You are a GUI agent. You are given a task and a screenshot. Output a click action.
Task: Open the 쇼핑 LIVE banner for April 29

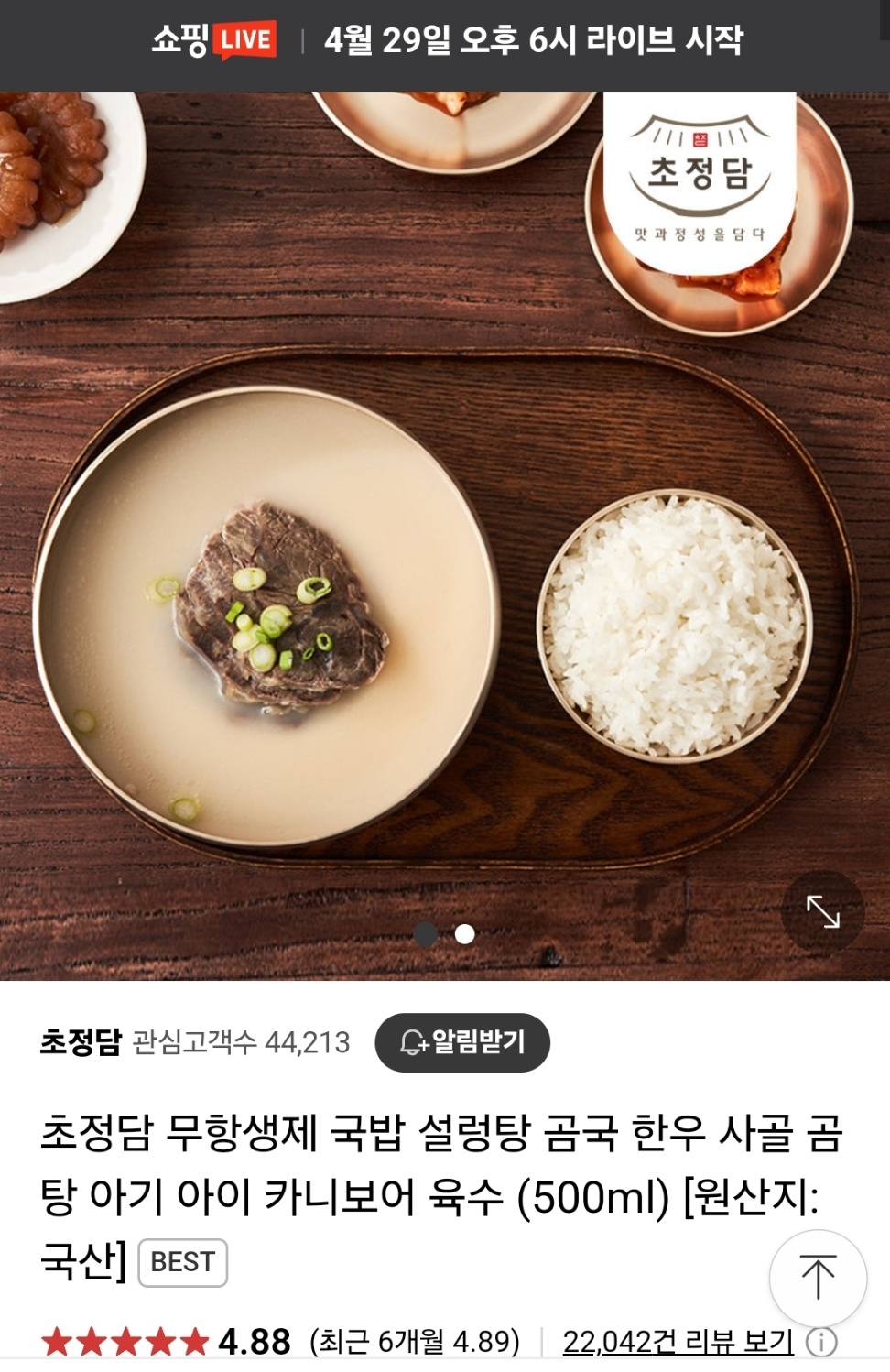coord(445,41)
